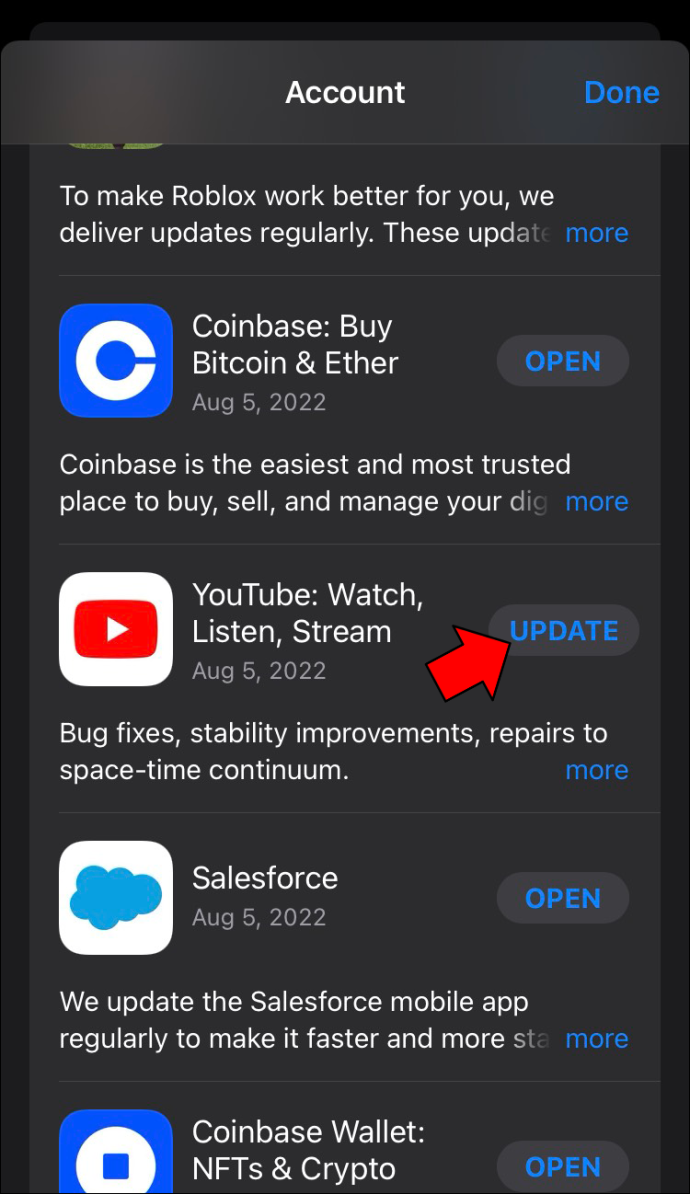The image size is (690, 1194).
Task: Expand YouTube's bug fixes notes with more
Action: [x=596, y=771]
